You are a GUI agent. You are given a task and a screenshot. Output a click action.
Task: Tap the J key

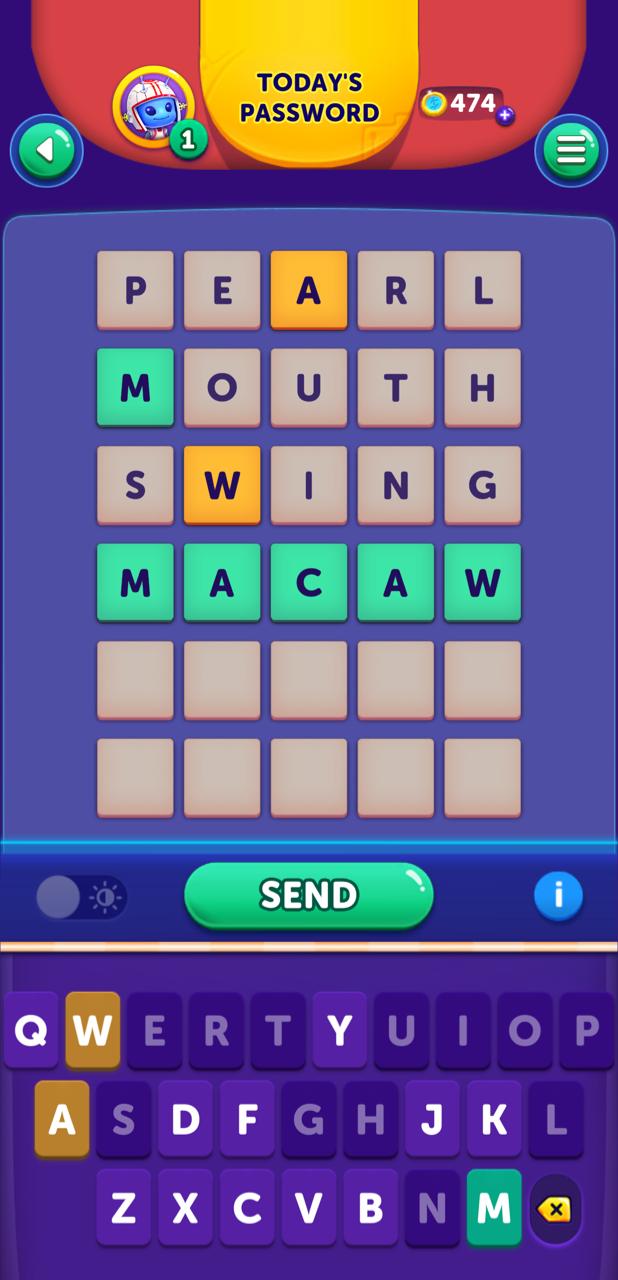point(432,1119)
